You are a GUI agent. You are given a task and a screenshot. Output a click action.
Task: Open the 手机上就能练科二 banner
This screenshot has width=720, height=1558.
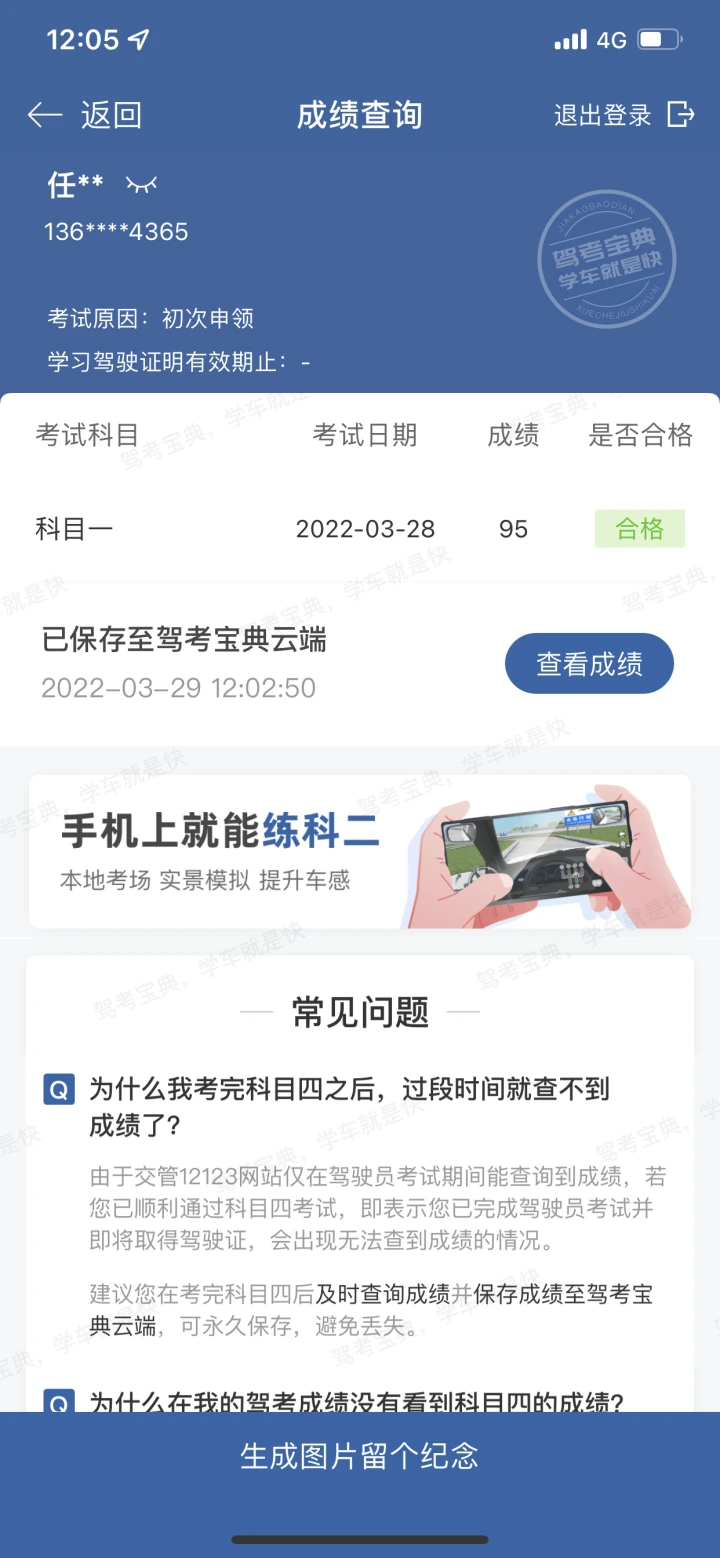(x=360, y=851)
